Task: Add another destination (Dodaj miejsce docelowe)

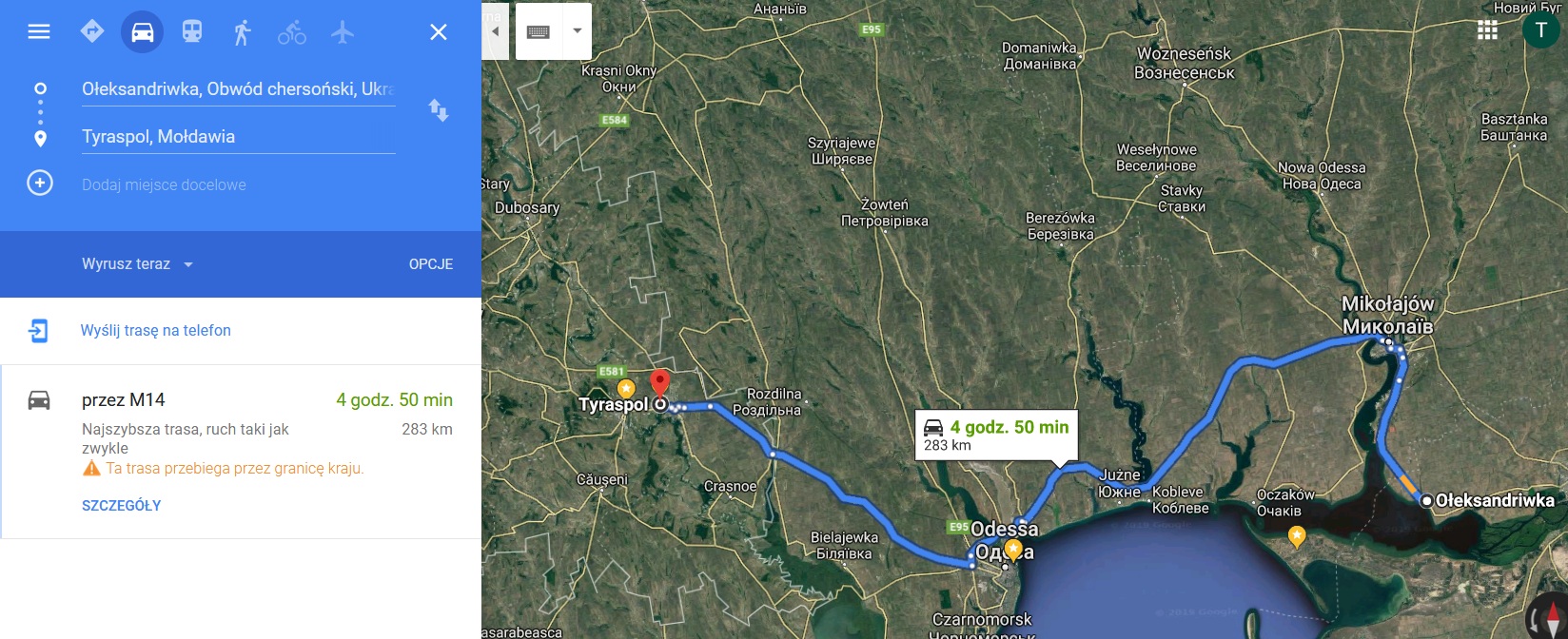Action: point(164,184)
